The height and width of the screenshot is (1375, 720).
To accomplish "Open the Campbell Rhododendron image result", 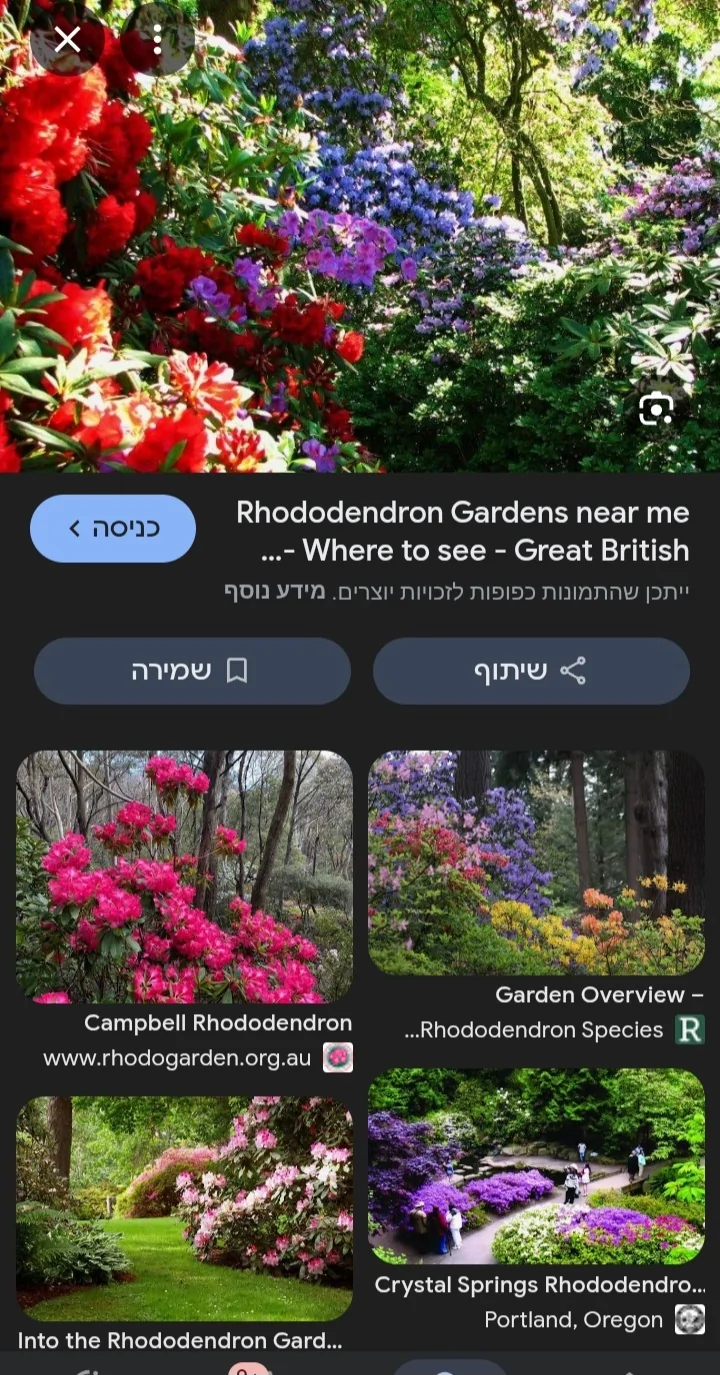I will pos(185,877).
